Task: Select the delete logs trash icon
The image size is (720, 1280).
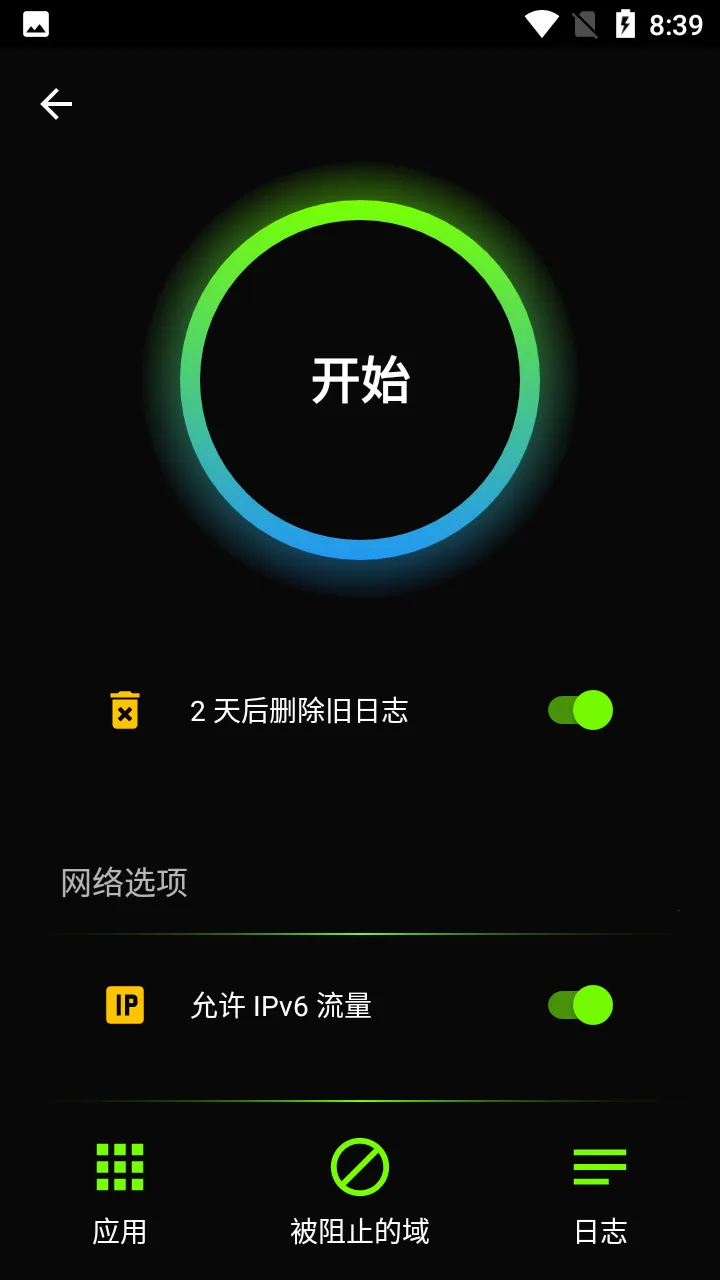Action: tap(124, 710)
